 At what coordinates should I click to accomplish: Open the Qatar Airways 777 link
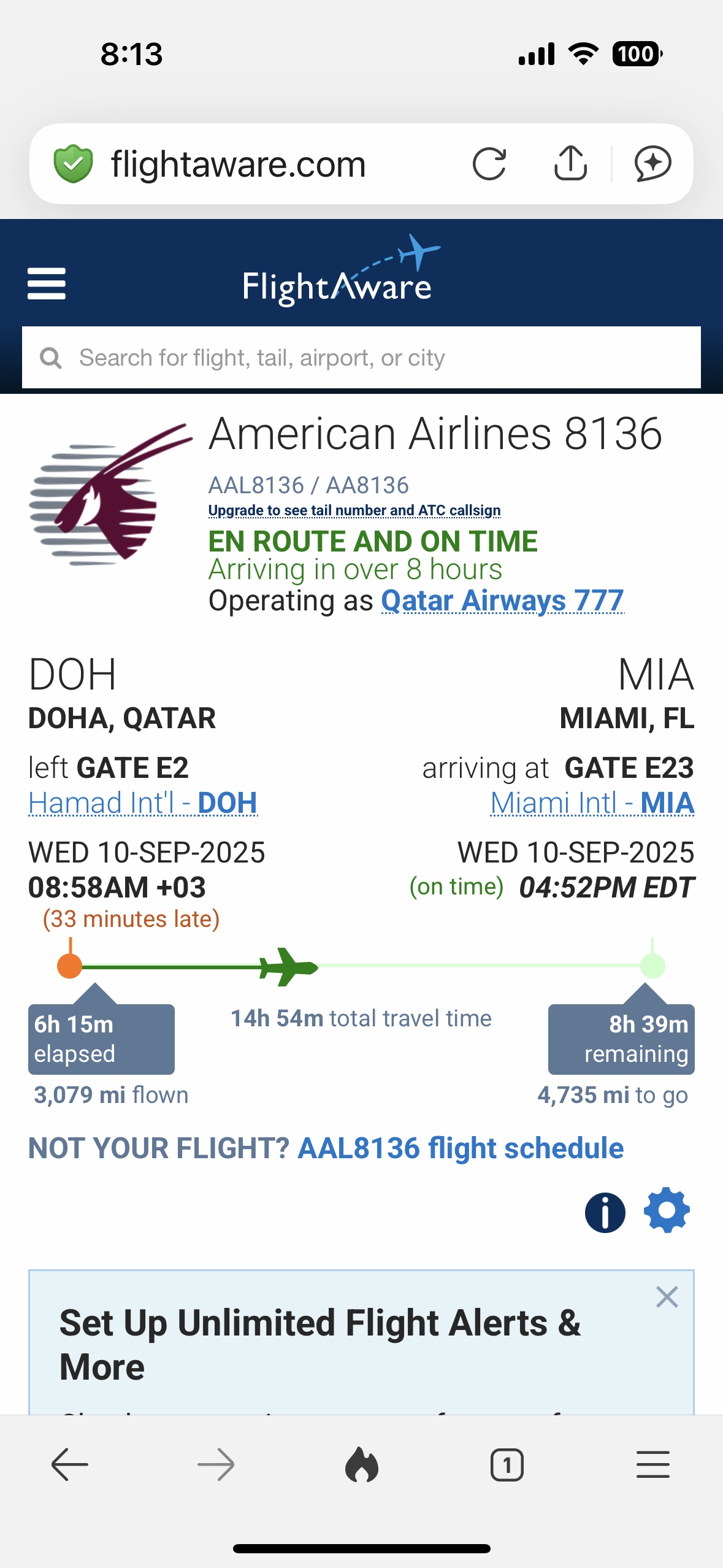pos(502,601)
